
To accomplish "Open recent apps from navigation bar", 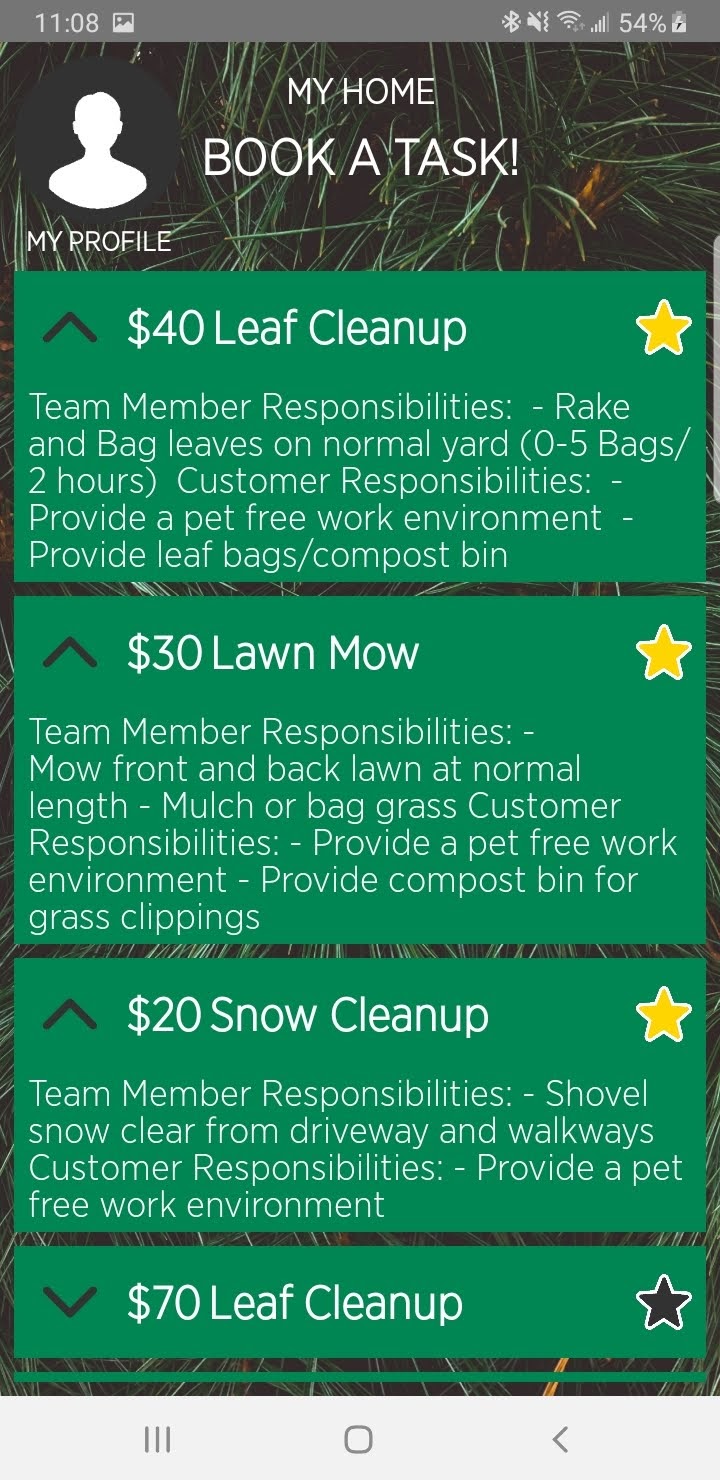I will click(158, 1439).
